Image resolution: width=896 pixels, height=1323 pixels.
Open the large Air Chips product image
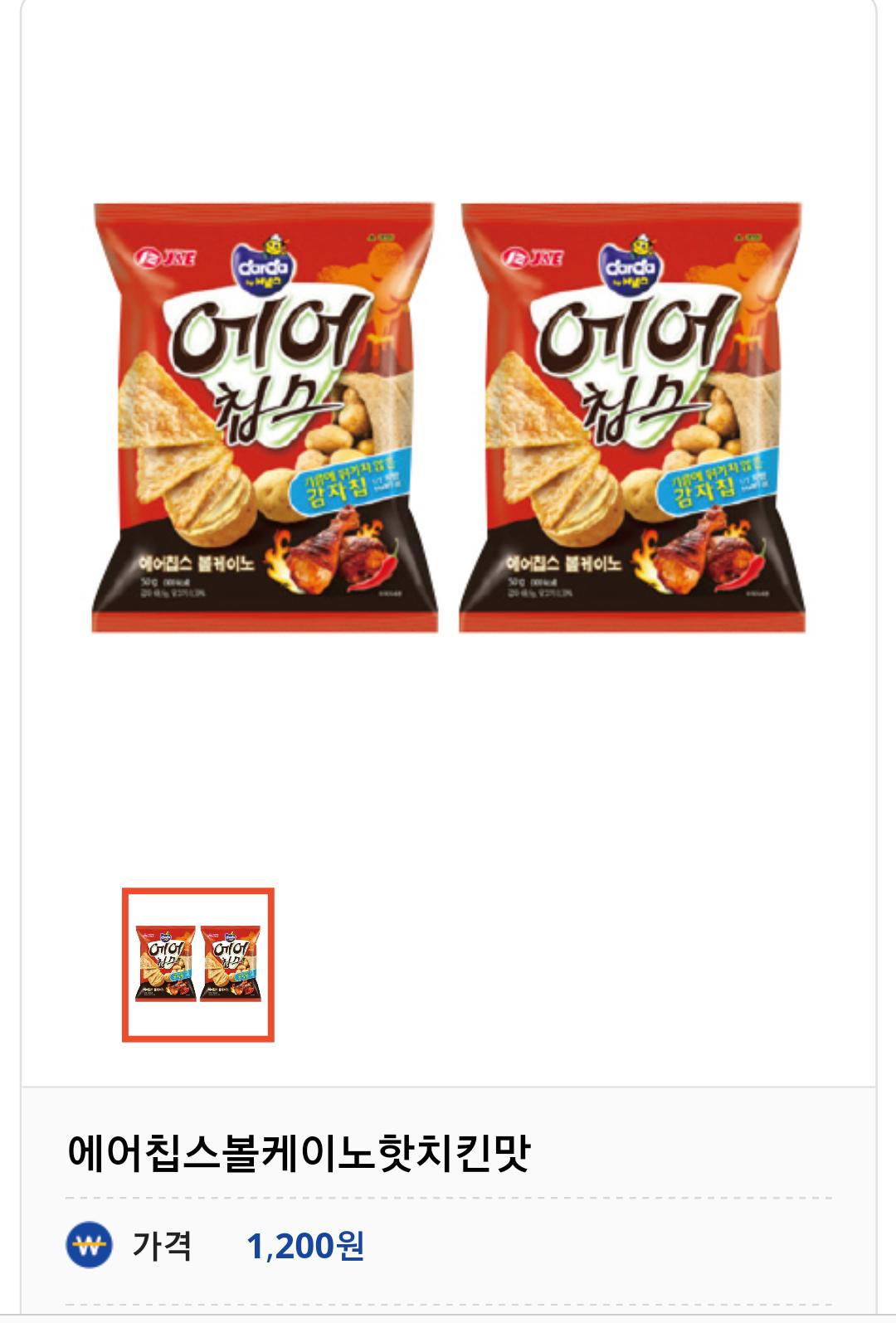pos(448,417)
